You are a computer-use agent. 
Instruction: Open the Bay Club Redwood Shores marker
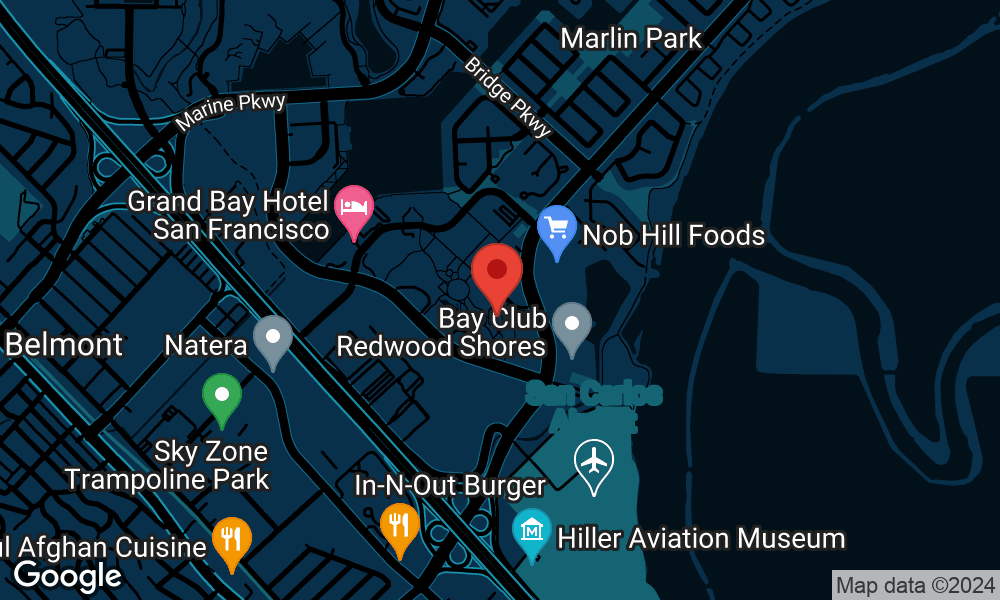click(572, 324)
